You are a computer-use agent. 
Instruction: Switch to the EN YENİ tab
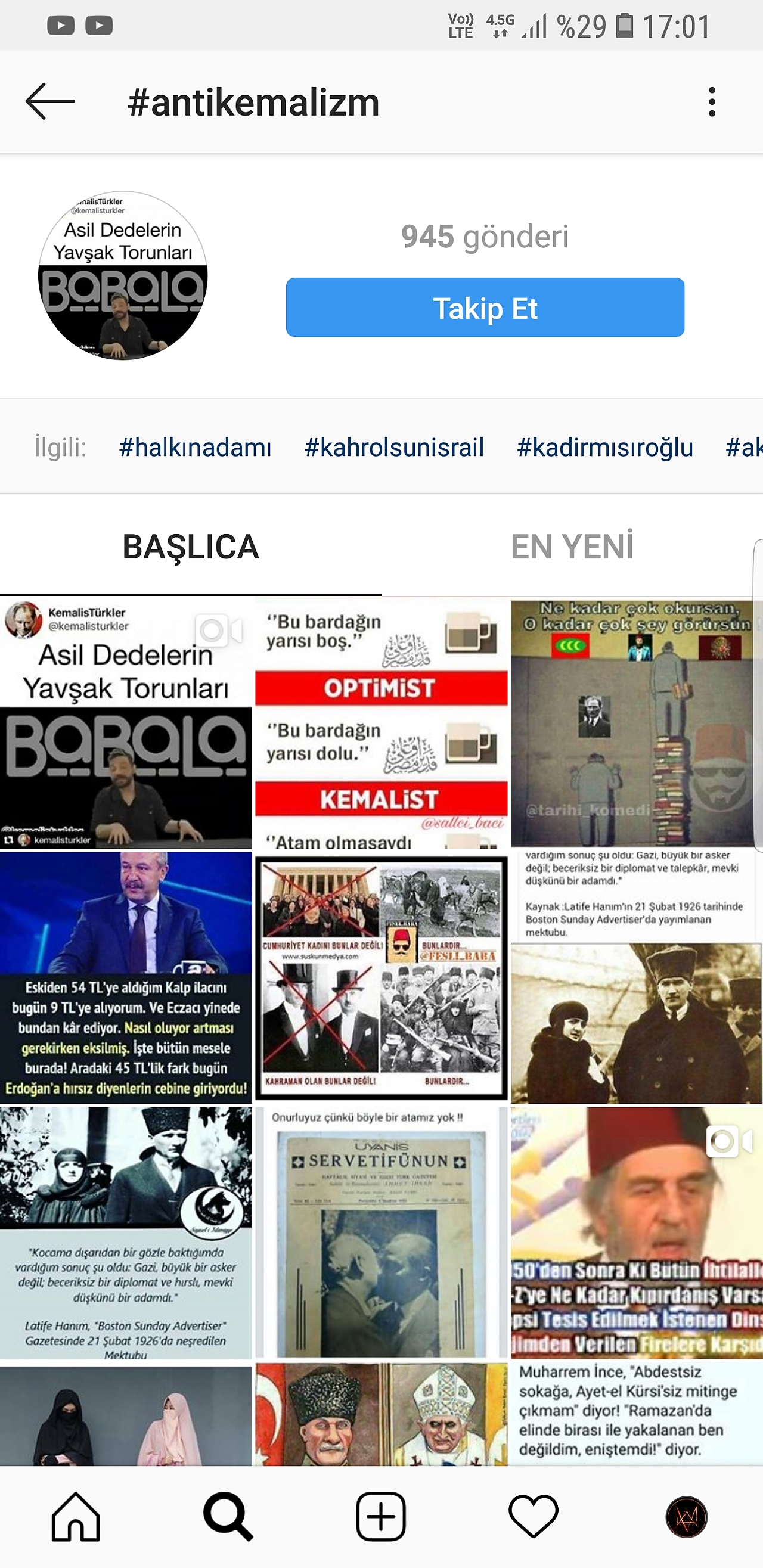click(572, 546)
